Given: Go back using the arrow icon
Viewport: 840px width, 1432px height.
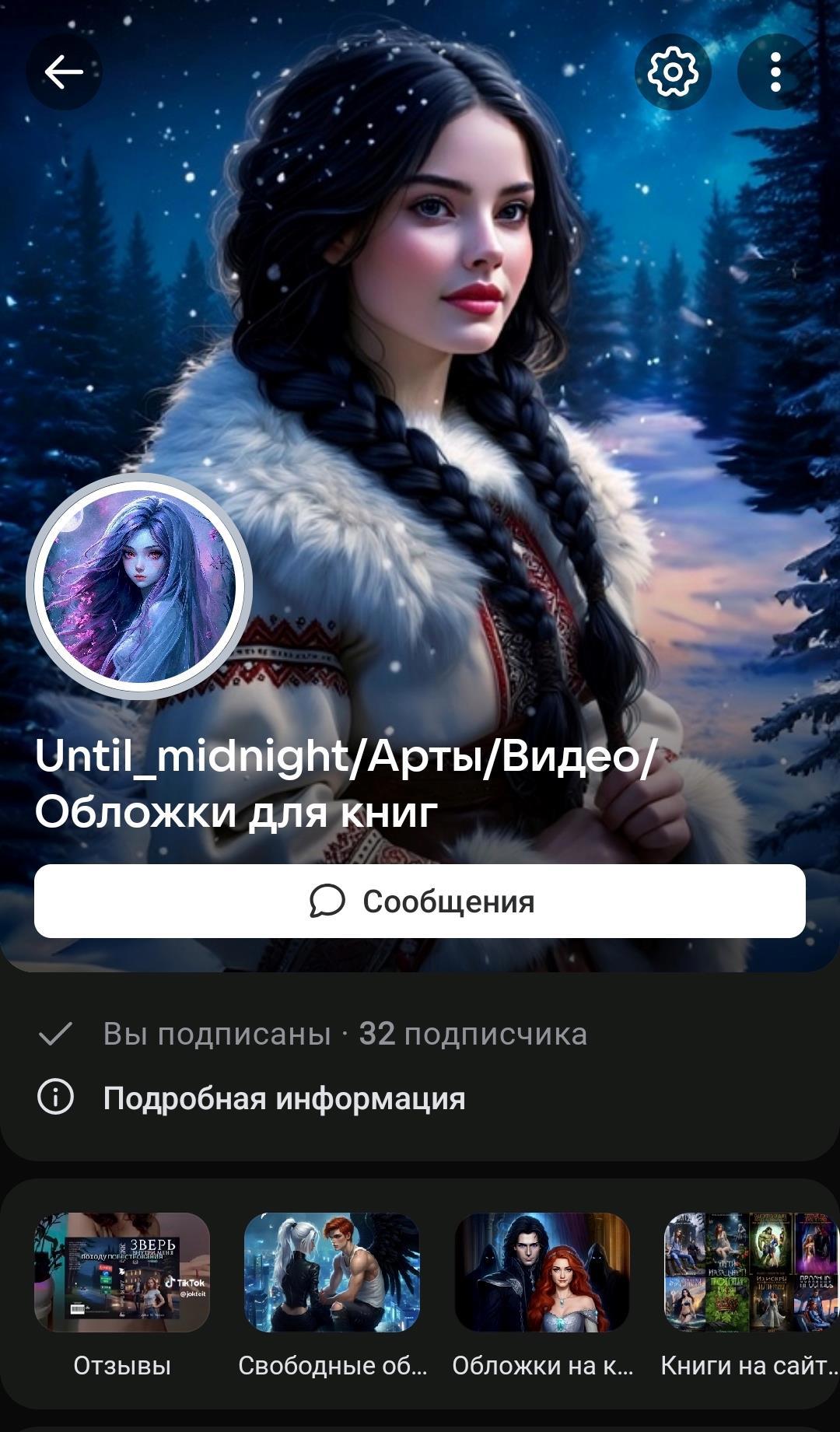Looking at the screenshot, I should [64, 72].
